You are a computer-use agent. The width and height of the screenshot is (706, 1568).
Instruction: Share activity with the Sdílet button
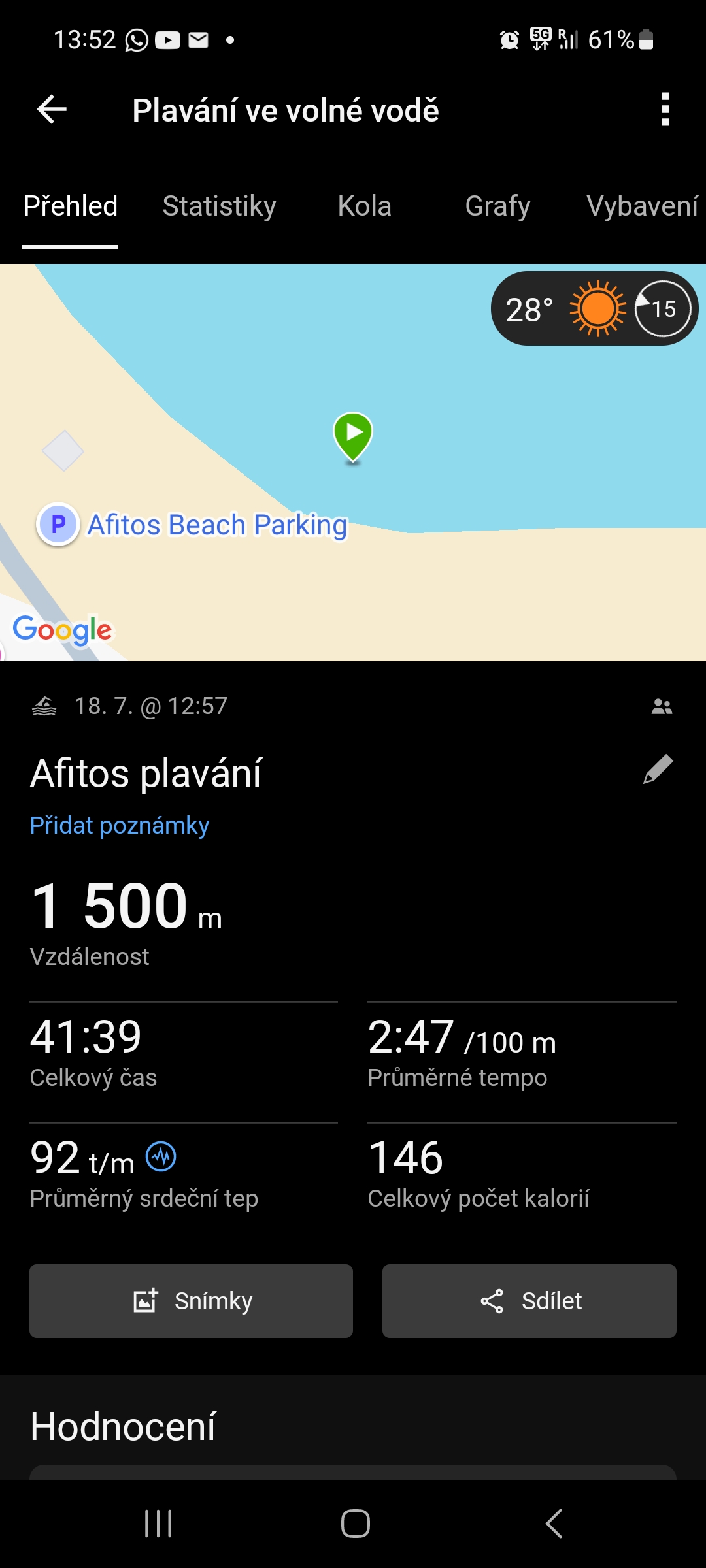pyautogui.click(x=529, y=1301)
